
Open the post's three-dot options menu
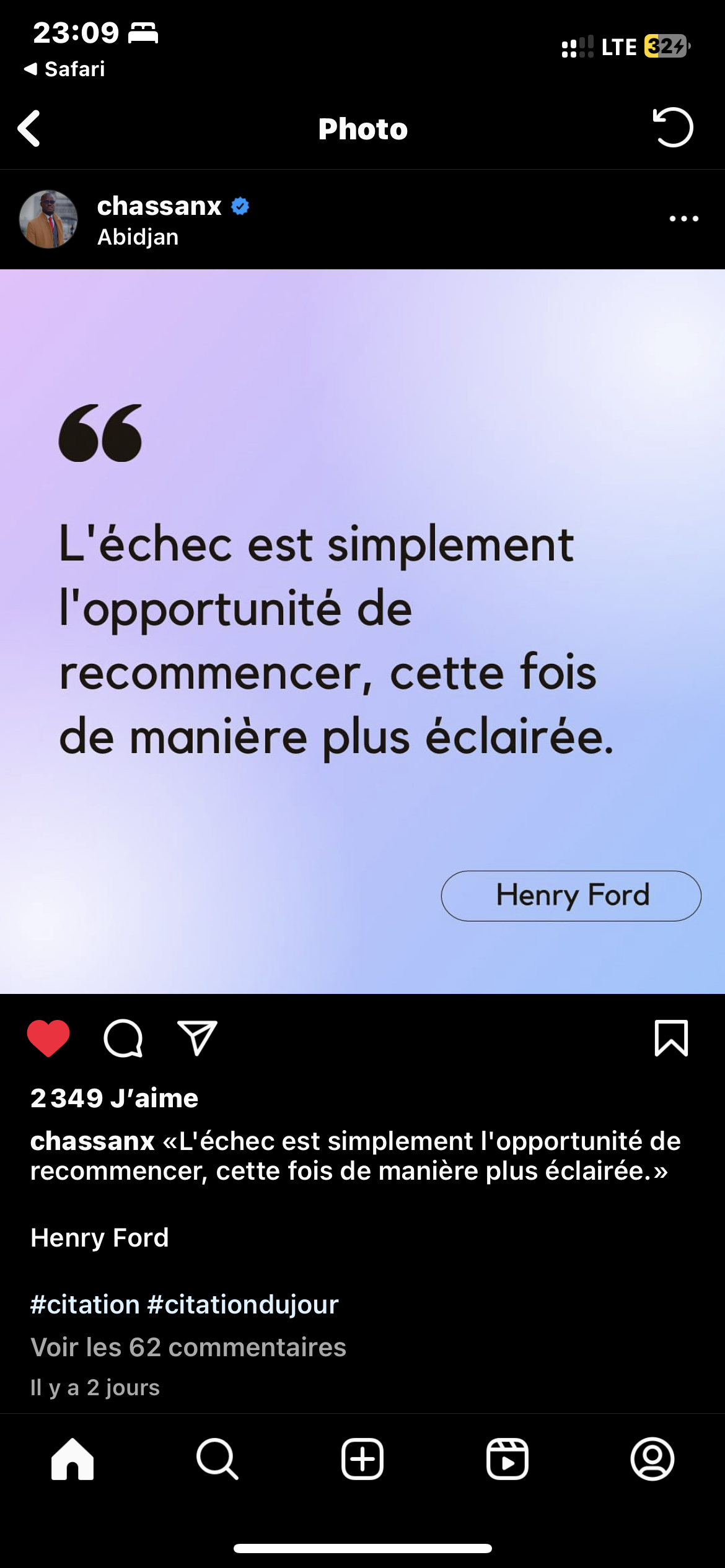(x=684, y=219)
